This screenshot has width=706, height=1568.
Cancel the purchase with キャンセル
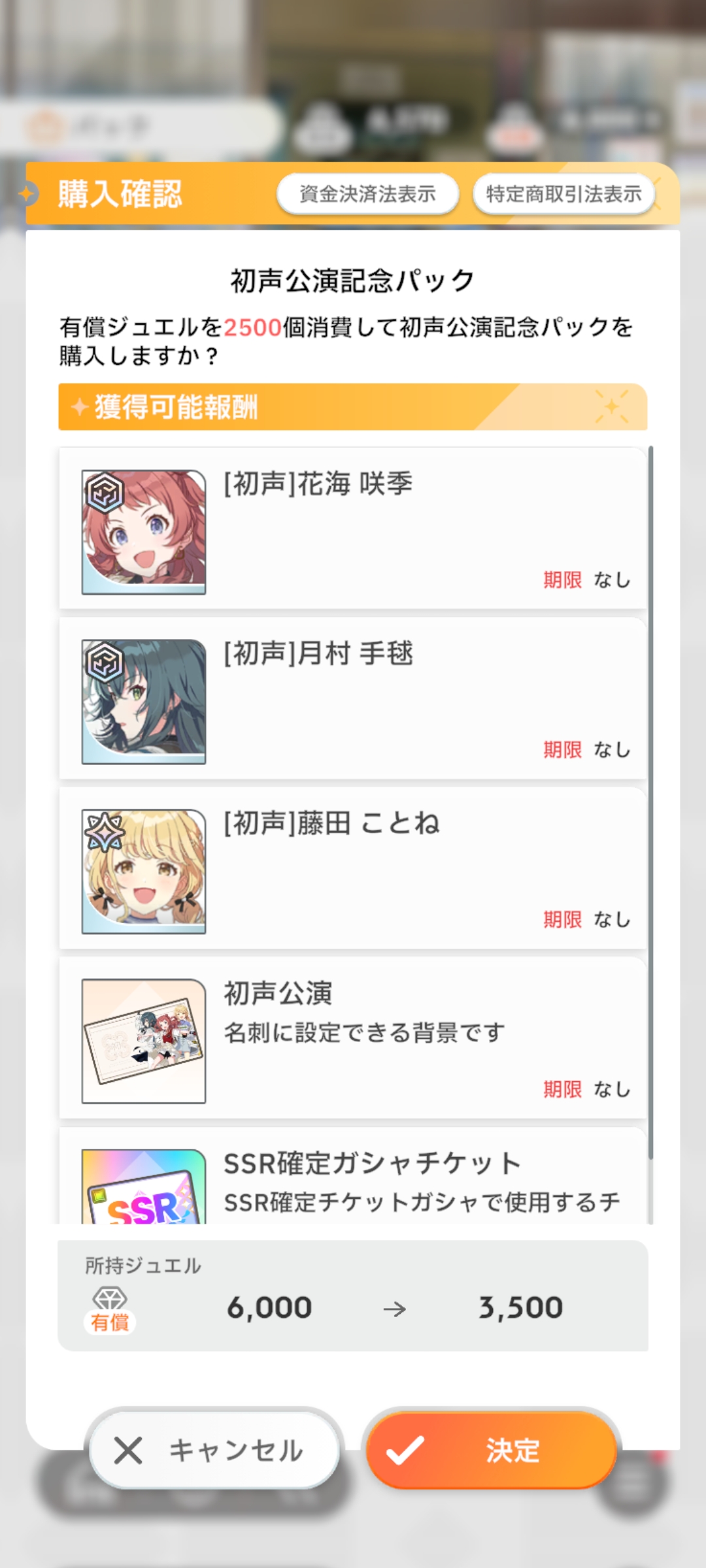pyautogui.click(x=213, y=1450)
